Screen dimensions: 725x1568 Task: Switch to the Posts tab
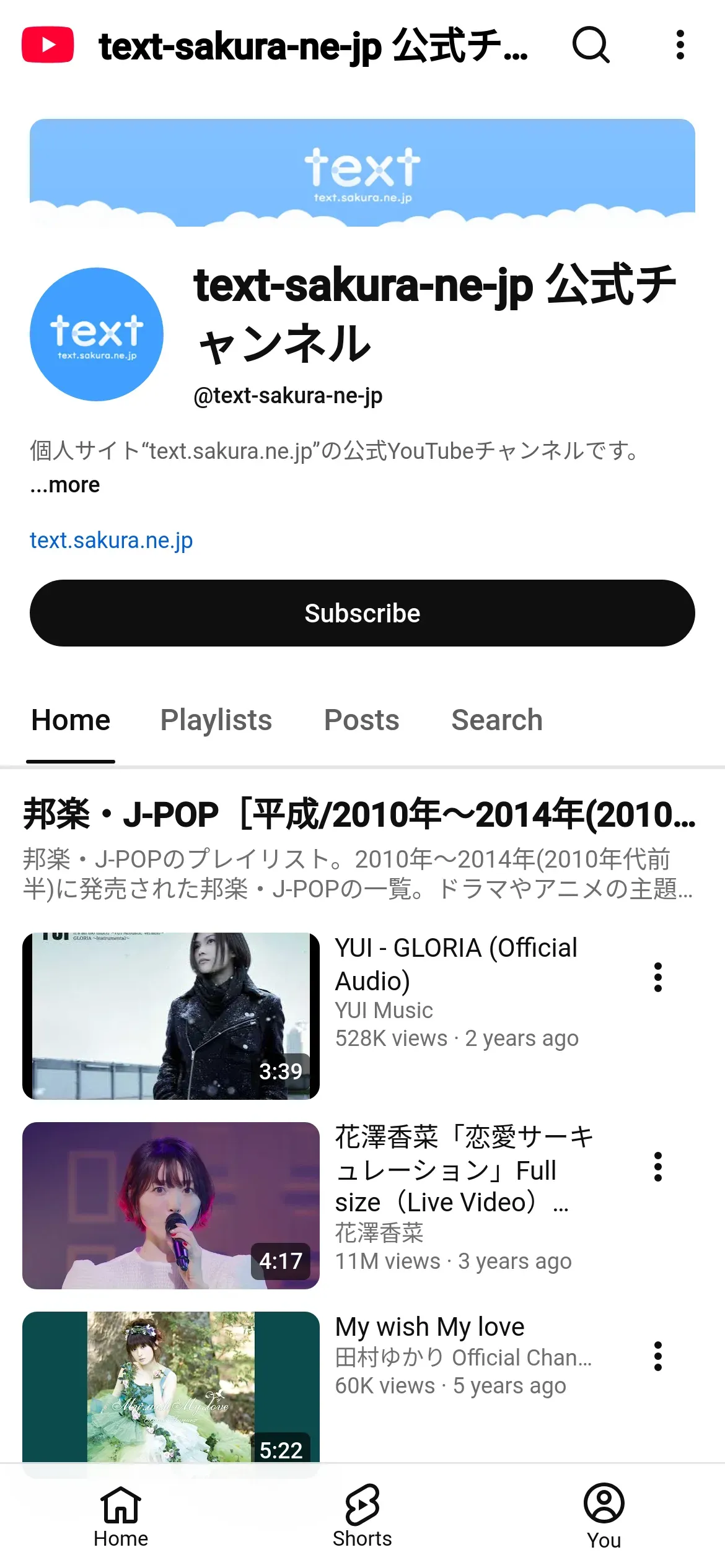(362, 720)
